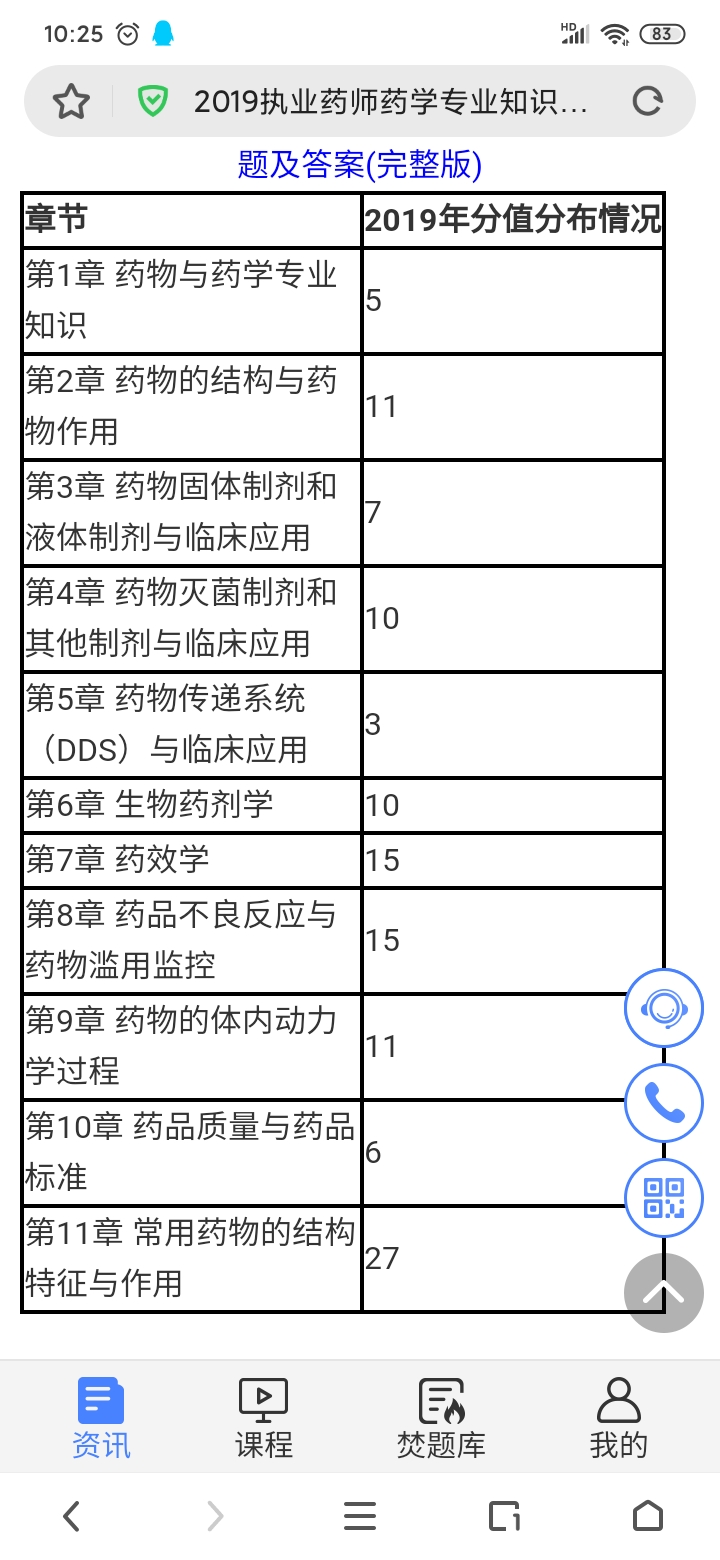The width and height of the screenshot is (720, 1560).
Task: Switch to the 课程 tab
Action: point(263,1417)
